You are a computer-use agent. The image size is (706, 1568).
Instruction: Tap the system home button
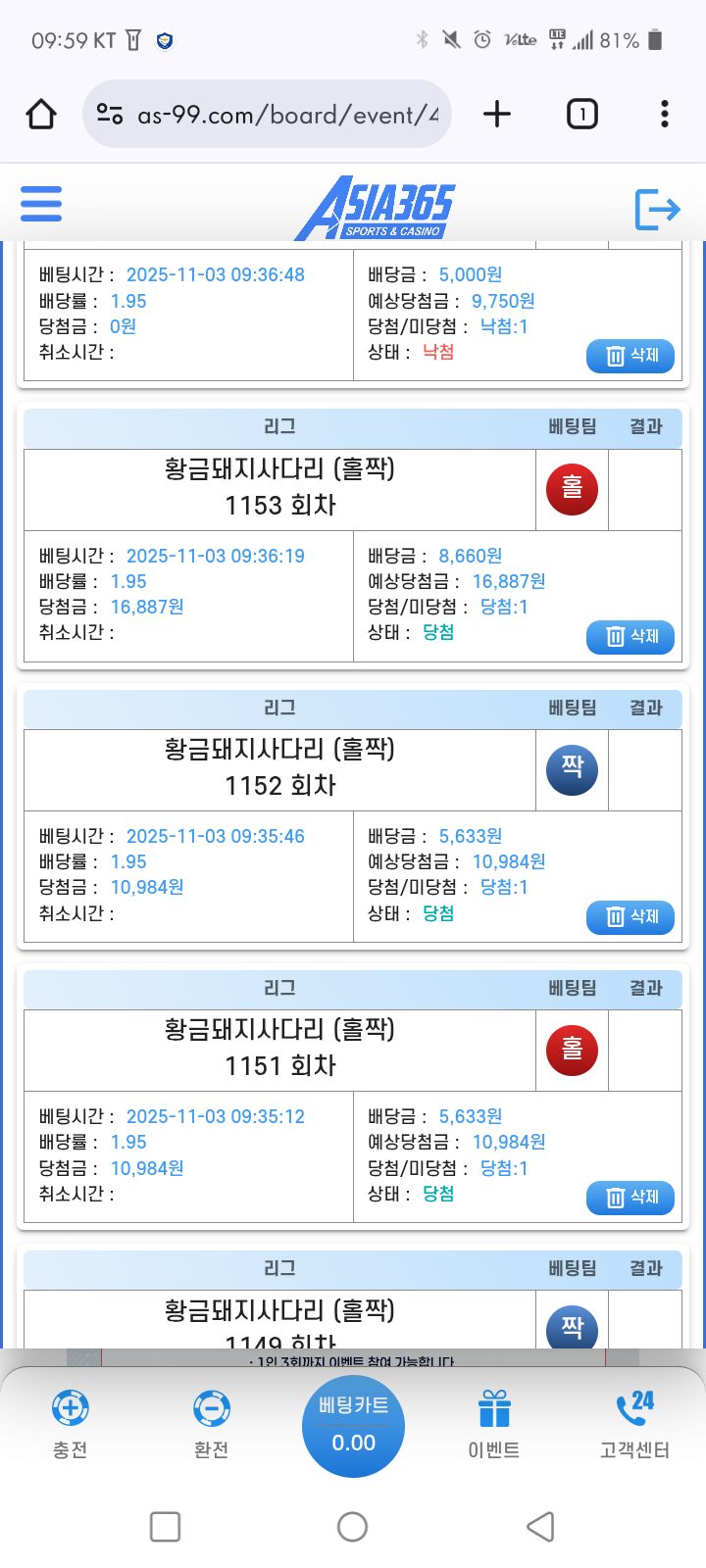pyautogui.click(x=352, y=1526)
